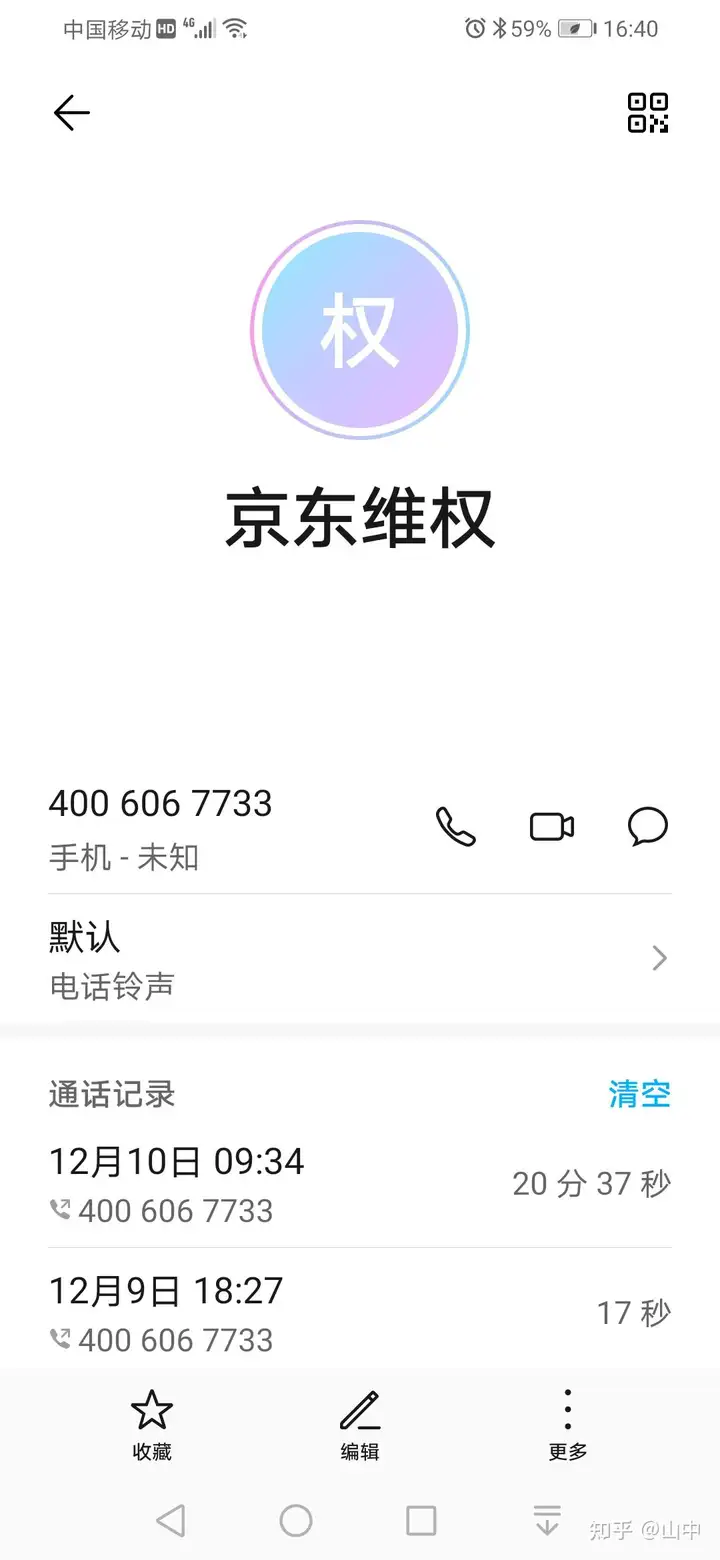The height and width of the screenshot is (1560, 720).
Task: Start a video call to 京东维权
Action: (x=551, y=827)
